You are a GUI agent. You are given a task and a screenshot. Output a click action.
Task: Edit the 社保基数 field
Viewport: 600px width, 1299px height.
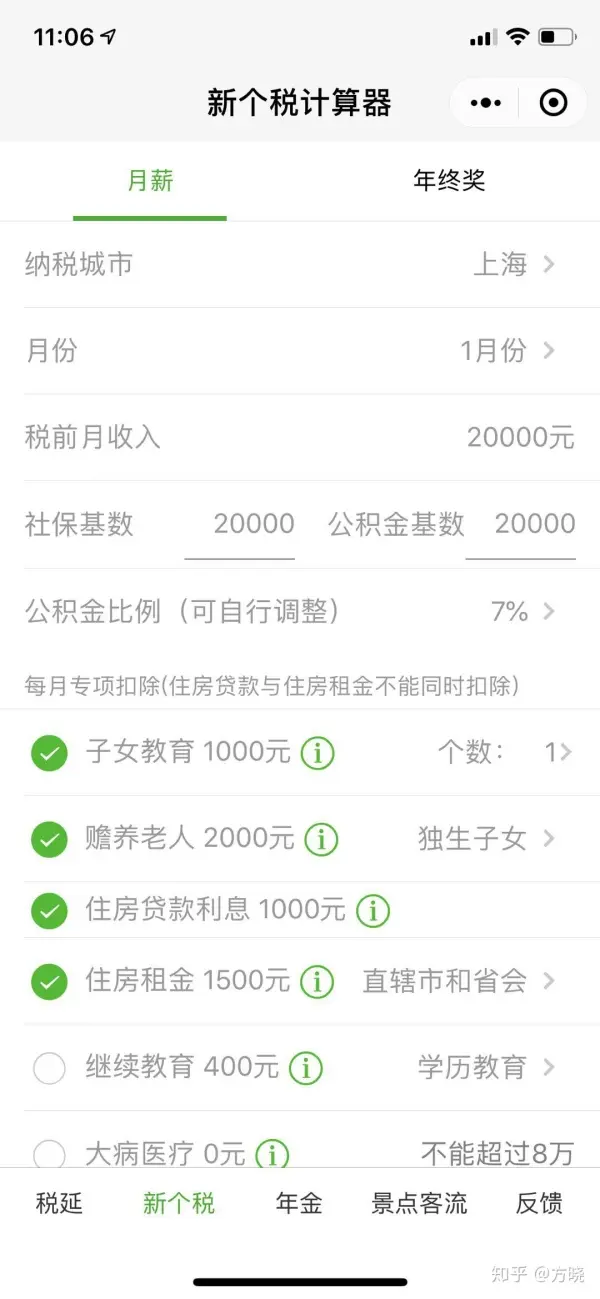click(241, 524)
